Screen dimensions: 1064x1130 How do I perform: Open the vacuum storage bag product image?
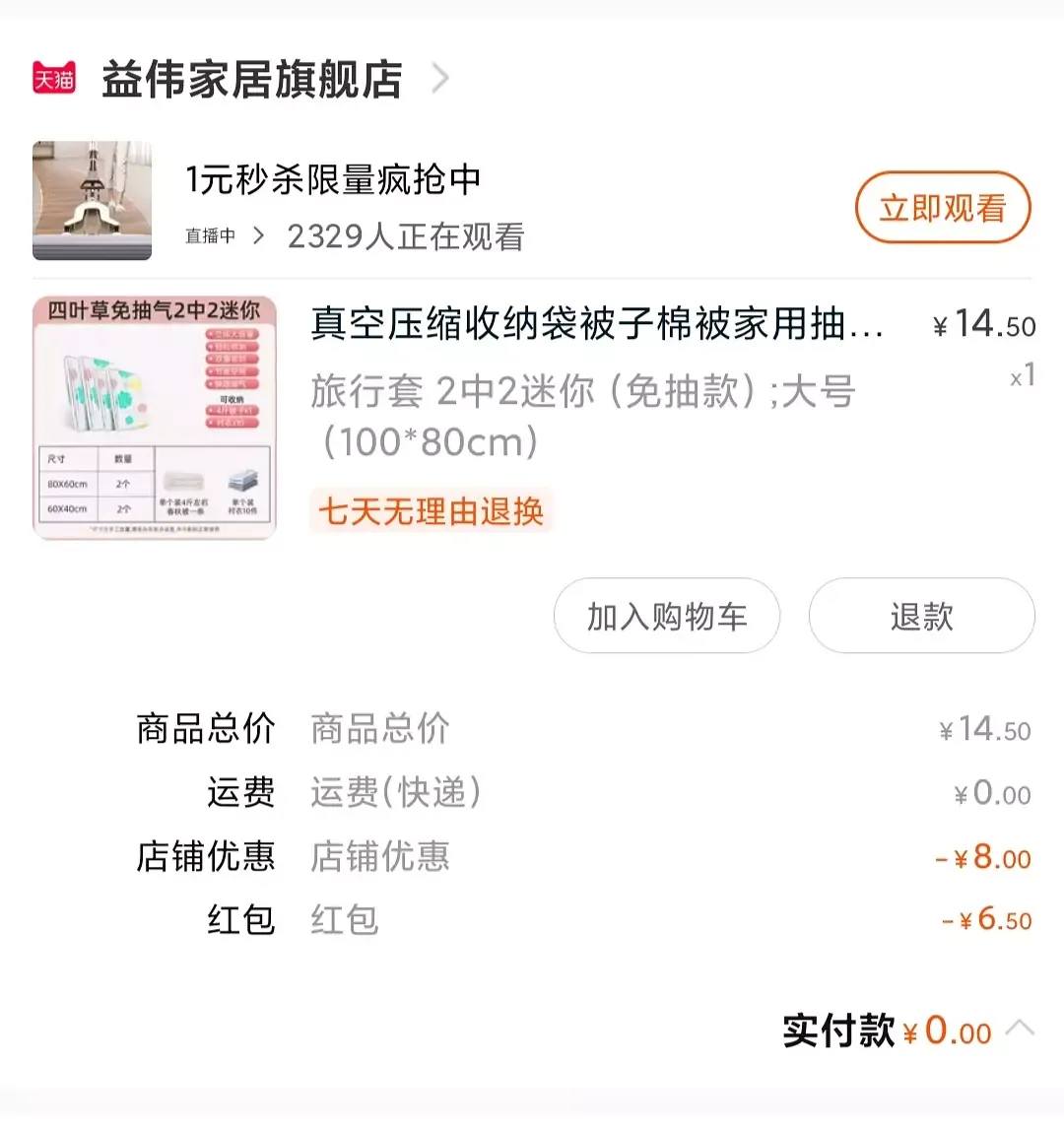pos(155,418)
